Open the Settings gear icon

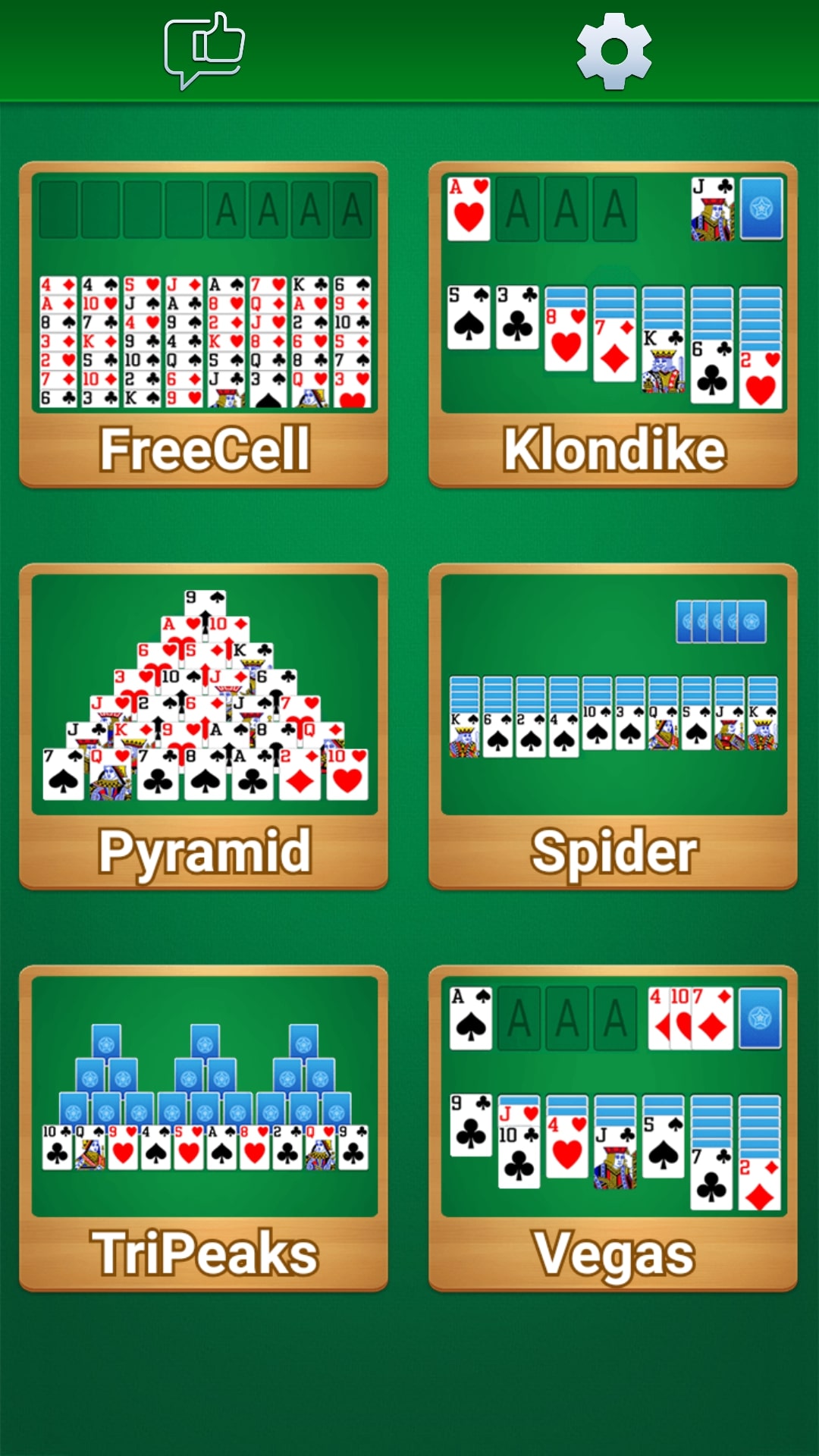pyautogui.click(x=616, y=47)
